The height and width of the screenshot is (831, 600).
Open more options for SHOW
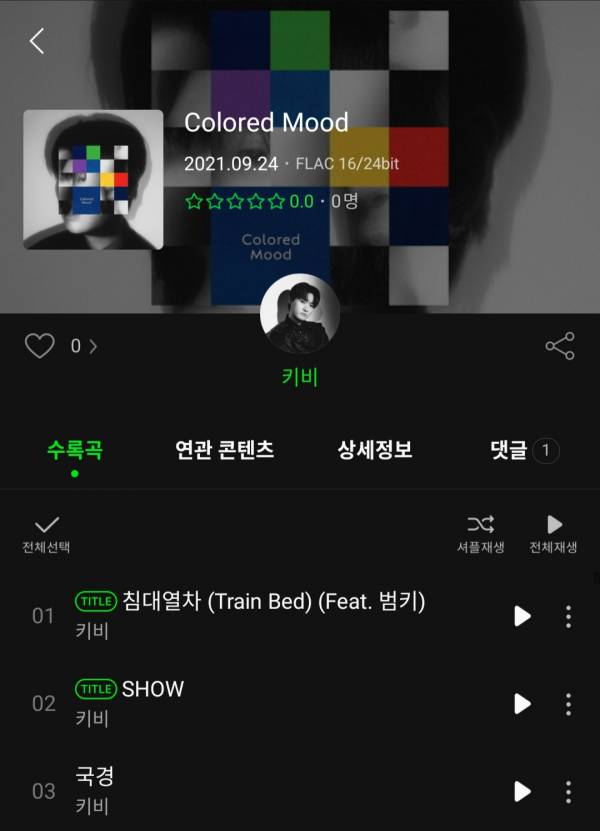[x=568, y=703]
